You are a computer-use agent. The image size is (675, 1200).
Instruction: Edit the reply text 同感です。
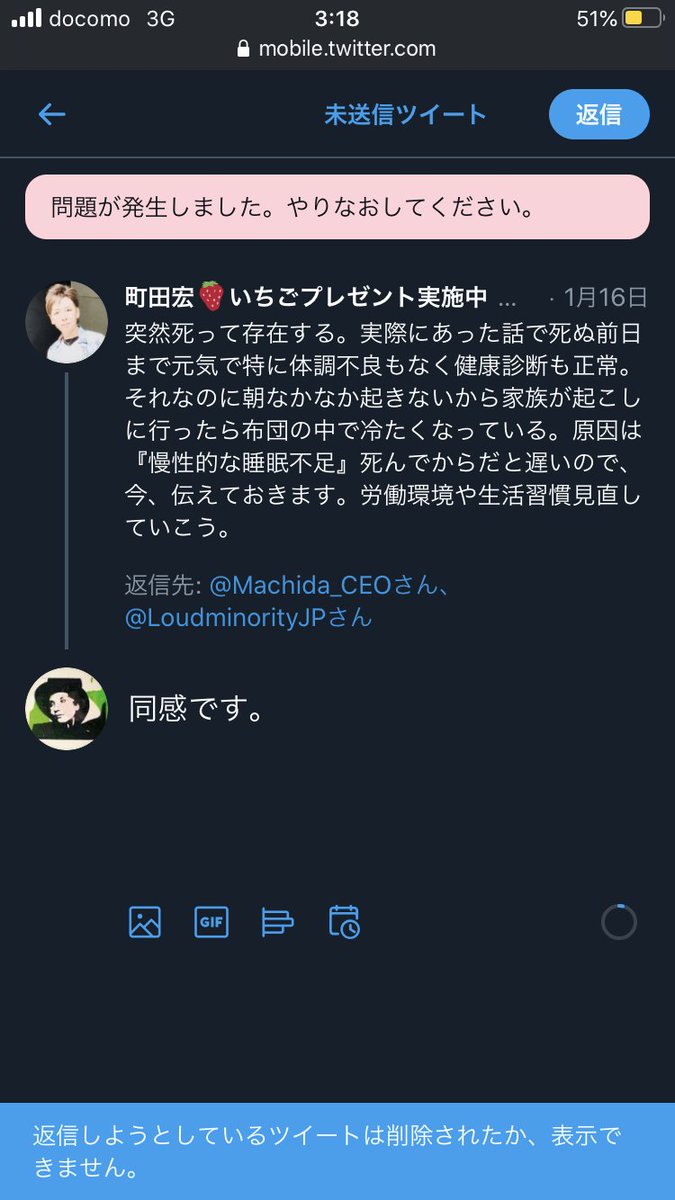click(197, 709)
